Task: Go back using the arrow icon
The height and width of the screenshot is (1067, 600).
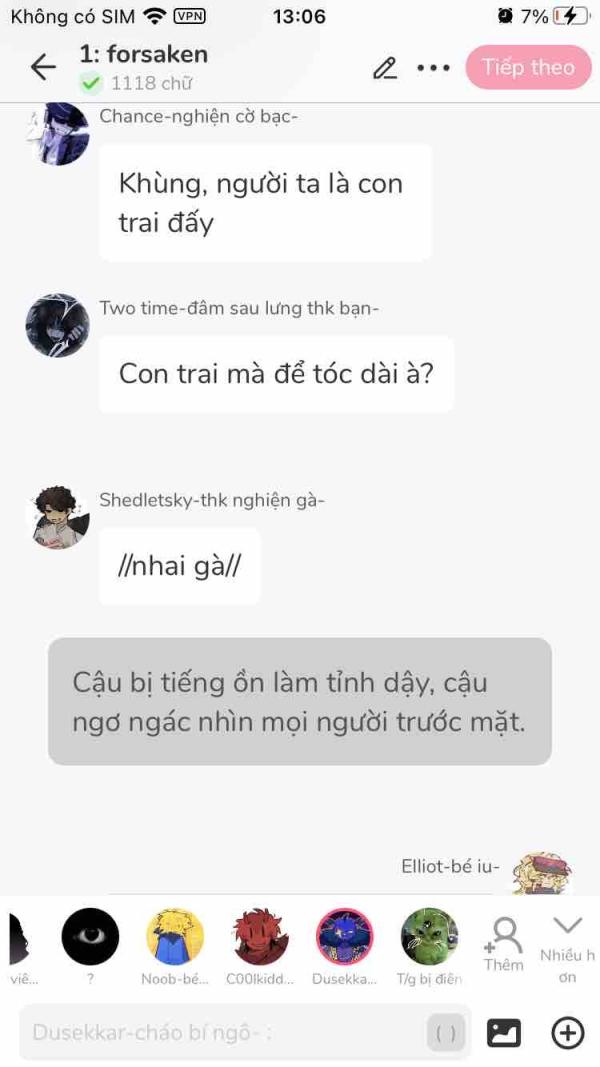Action: (x=43, y=67)
